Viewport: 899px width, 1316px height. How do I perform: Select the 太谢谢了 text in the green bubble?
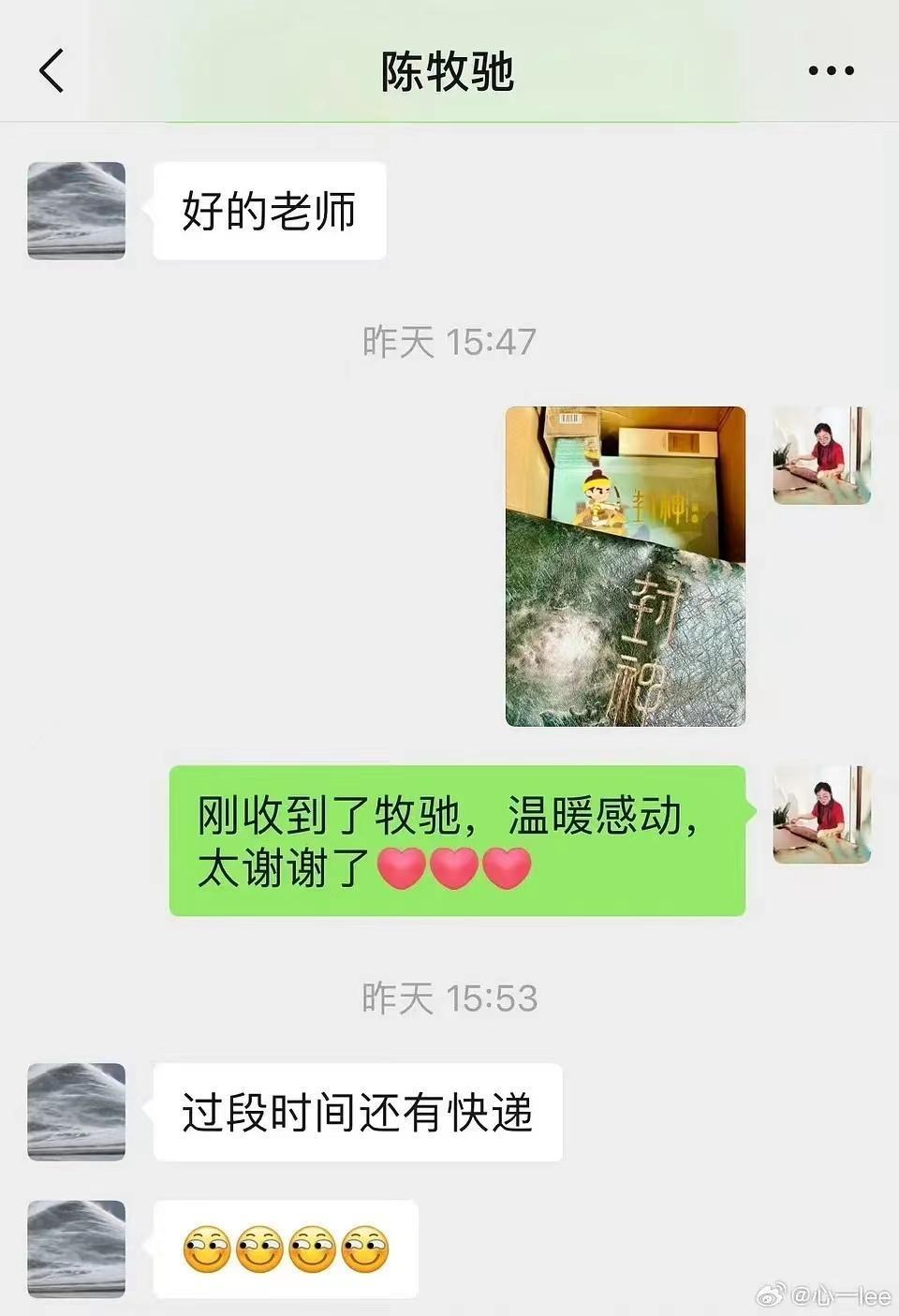(279, 870)
